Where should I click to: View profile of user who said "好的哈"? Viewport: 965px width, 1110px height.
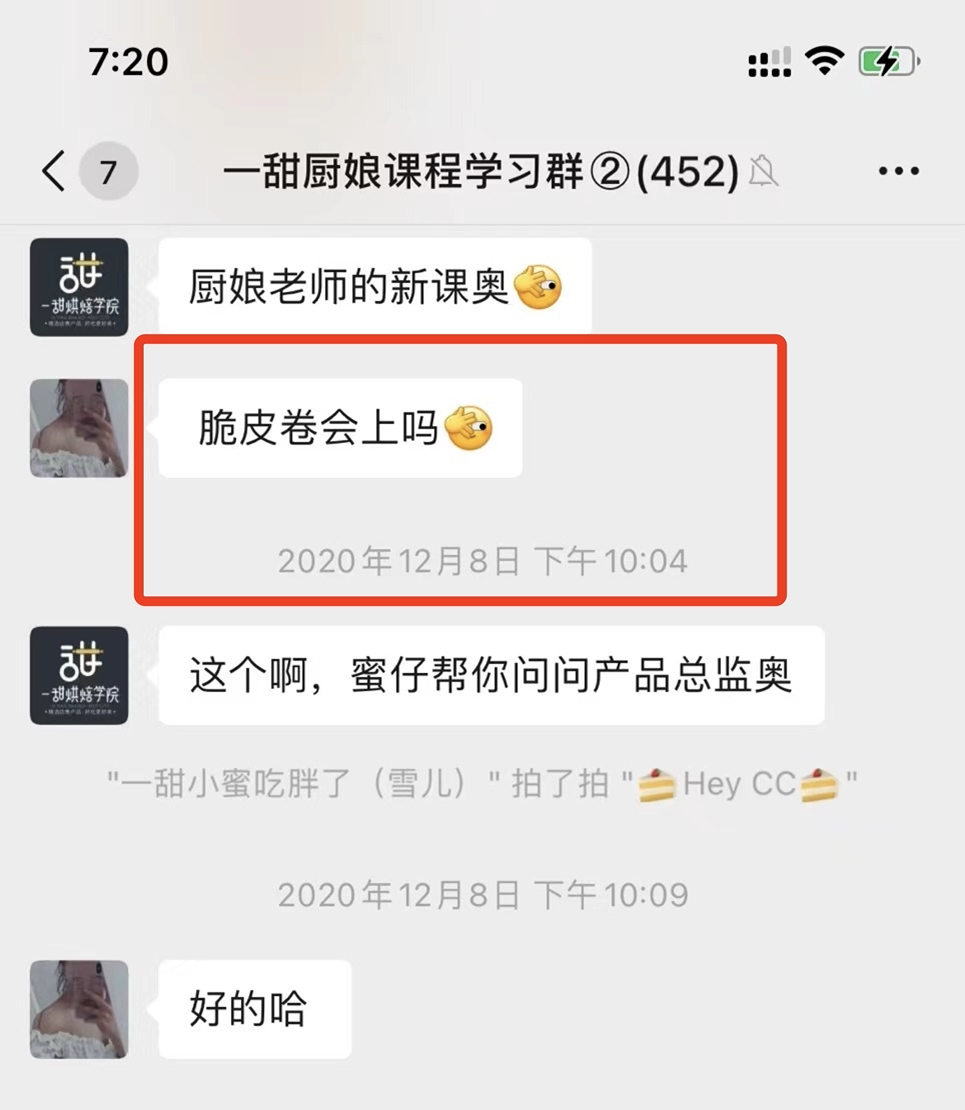tap(79, 1009)
